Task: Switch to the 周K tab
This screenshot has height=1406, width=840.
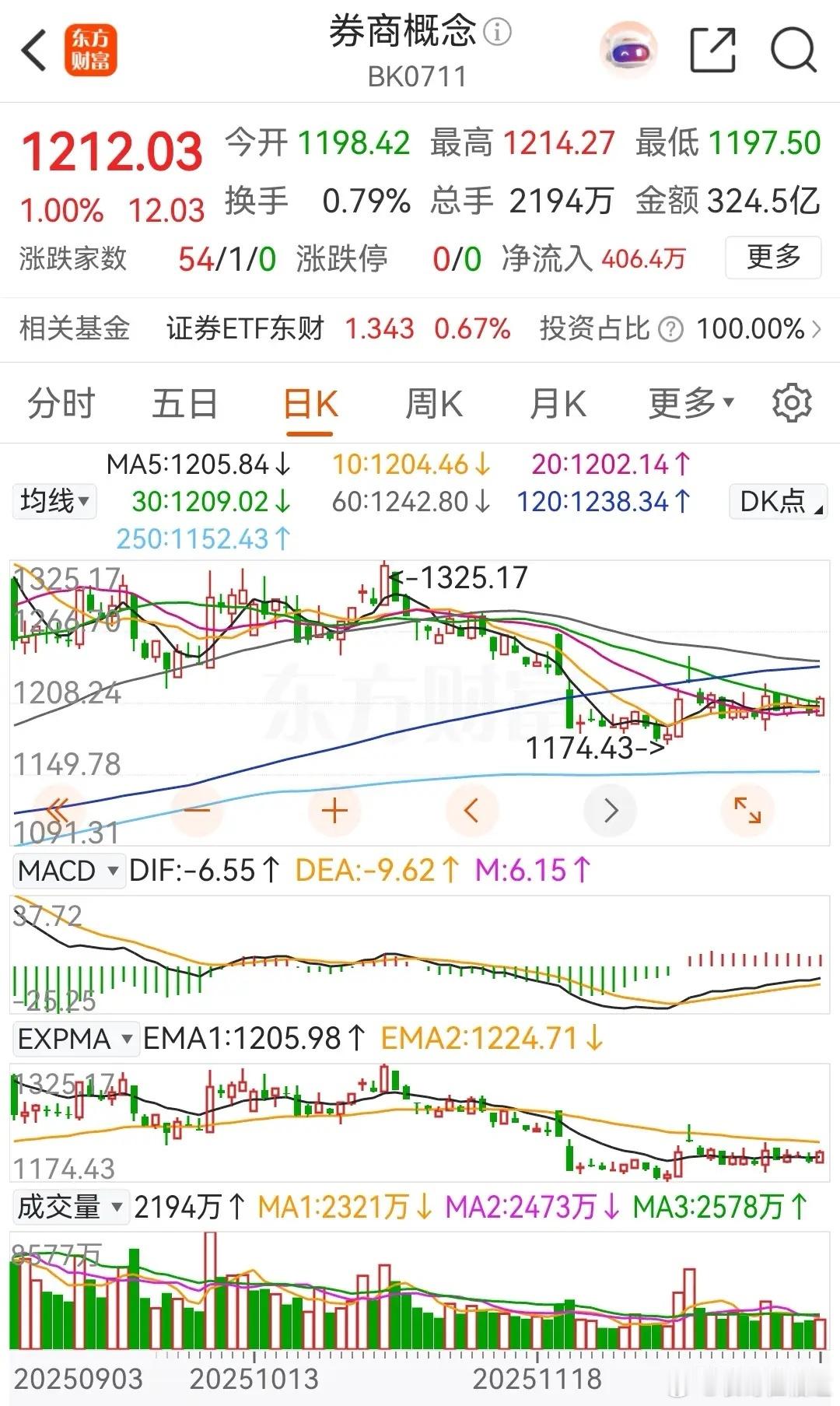Action: point(433,403)
